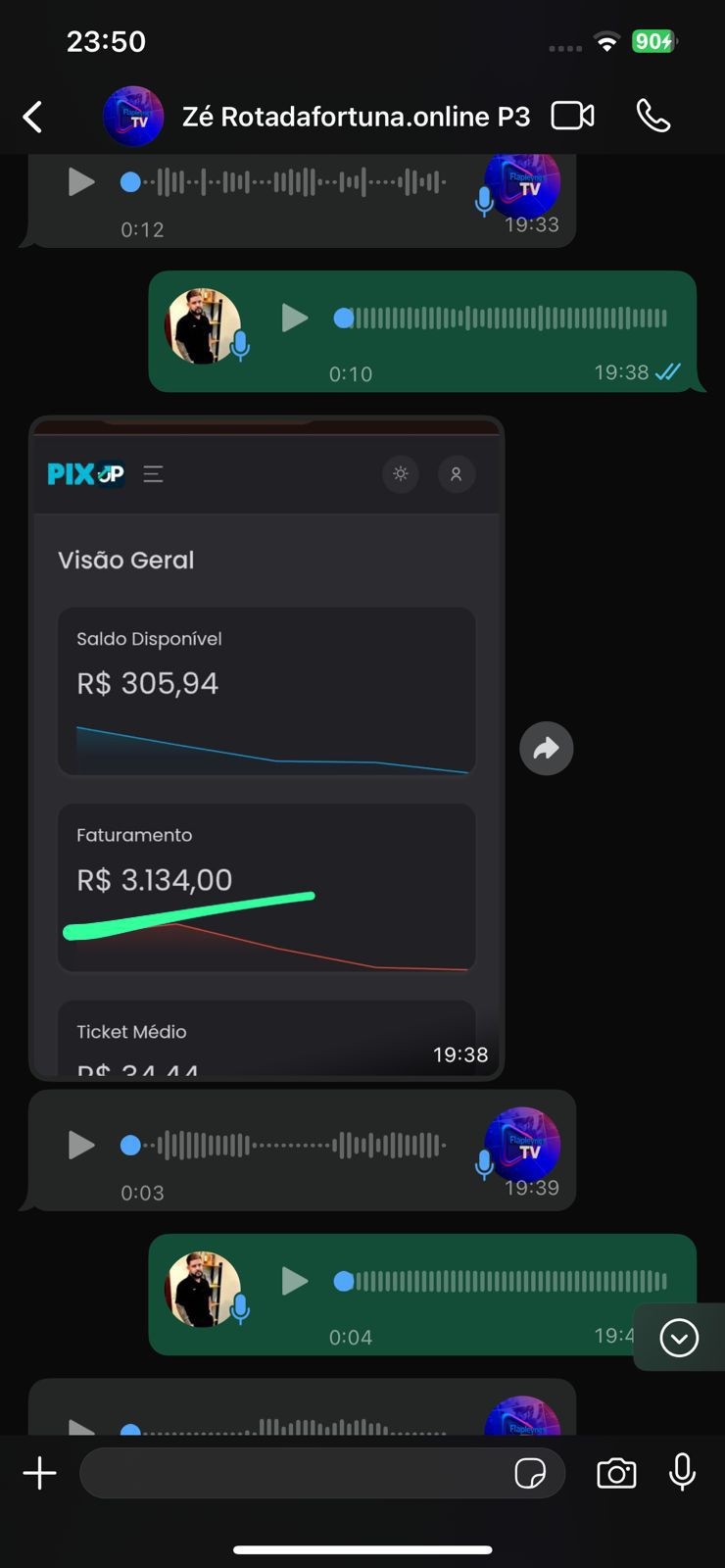This screenshot has height=1568, width=725.
Task: Tap the plus icon to attach content
Action: (39, 1472)
